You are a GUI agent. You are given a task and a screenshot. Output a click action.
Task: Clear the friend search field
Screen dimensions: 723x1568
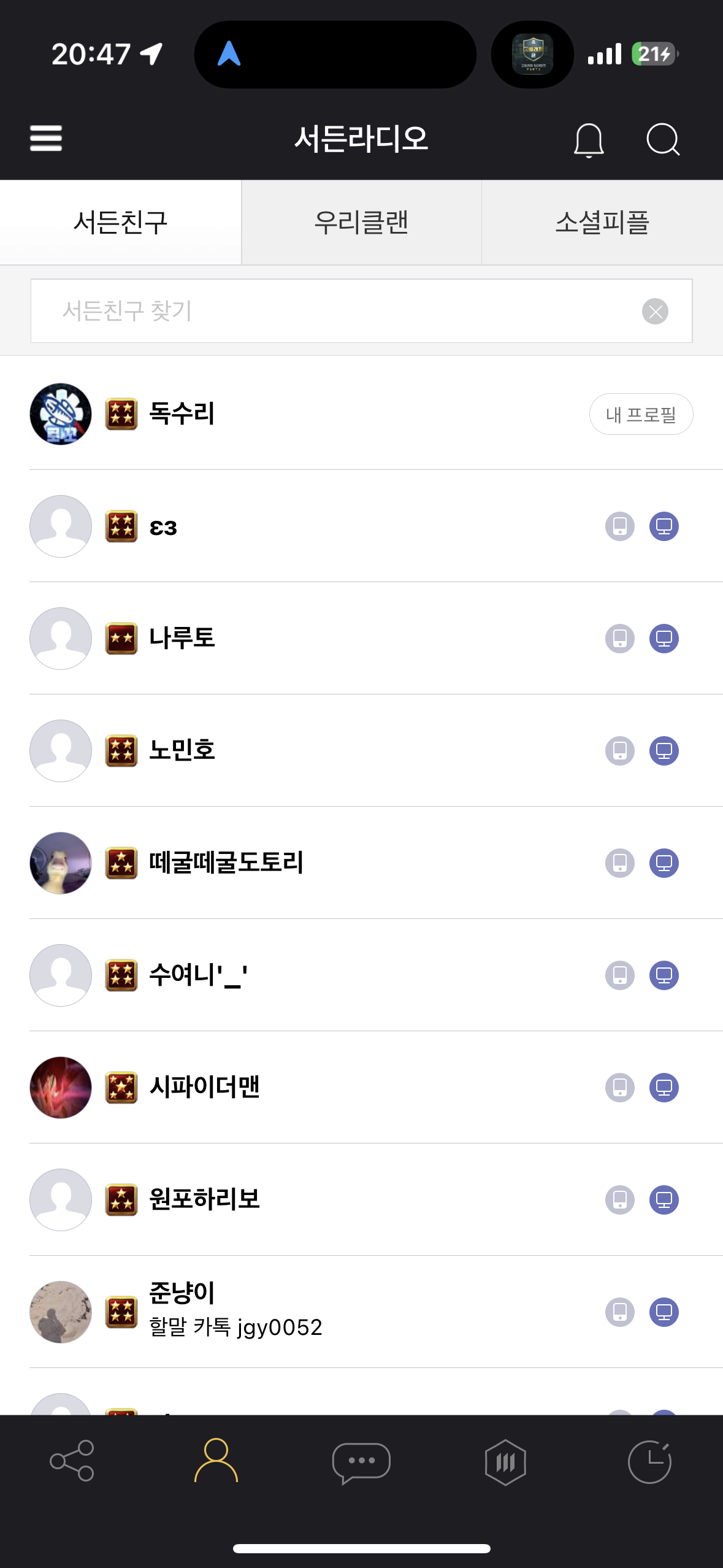pyautogui.click(x=655, y=312)
